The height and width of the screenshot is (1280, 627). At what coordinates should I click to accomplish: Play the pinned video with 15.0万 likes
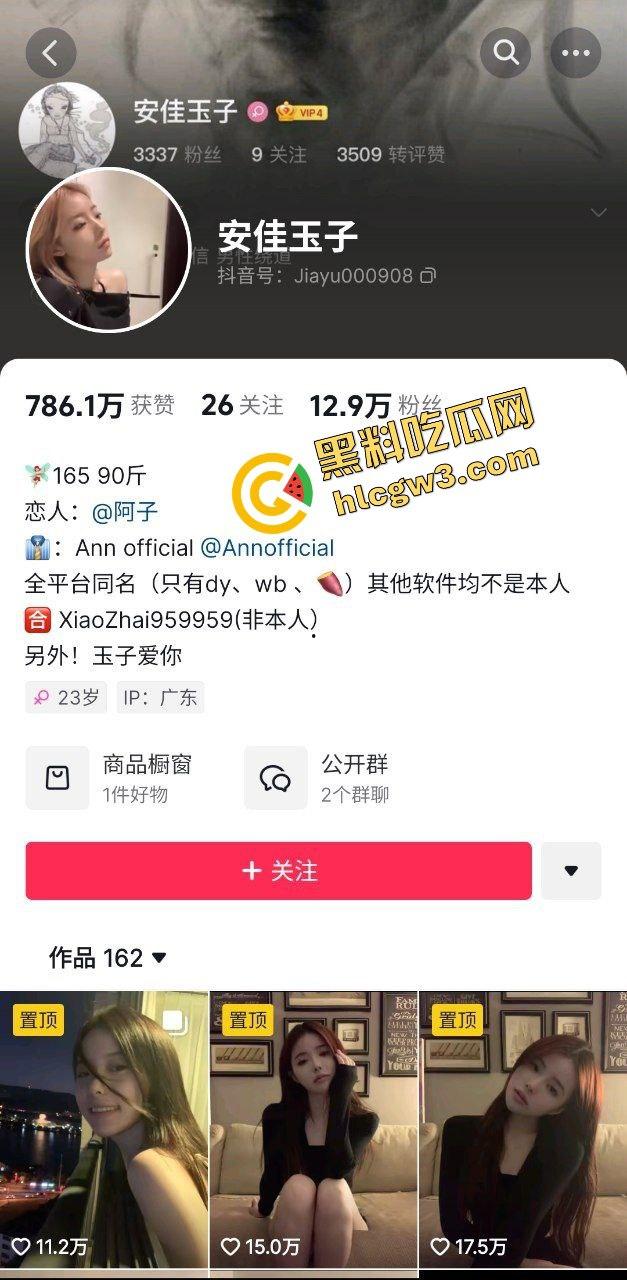(x=313, y=1130)
